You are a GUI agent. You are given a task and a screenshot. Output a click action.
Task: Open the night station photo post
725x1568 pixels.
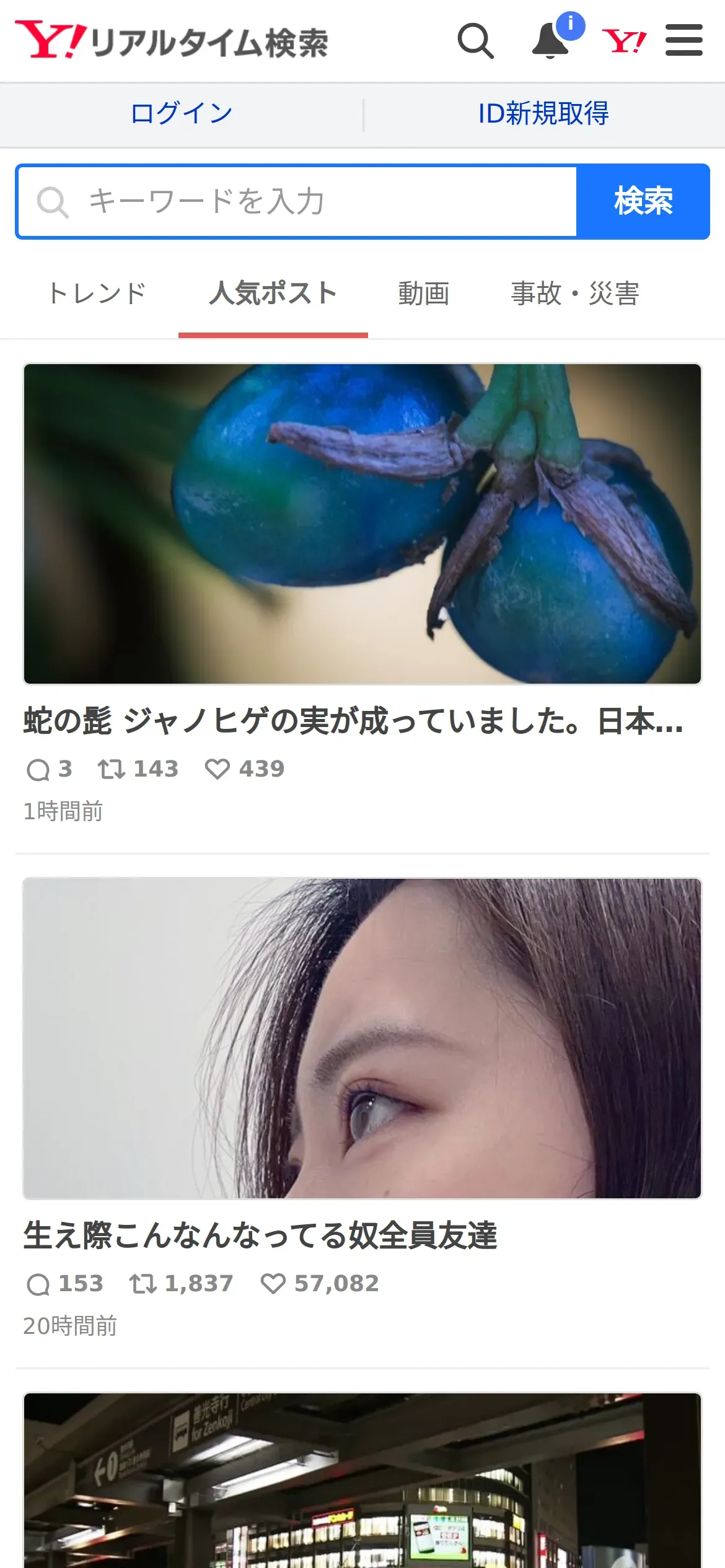click(362, 1480)
